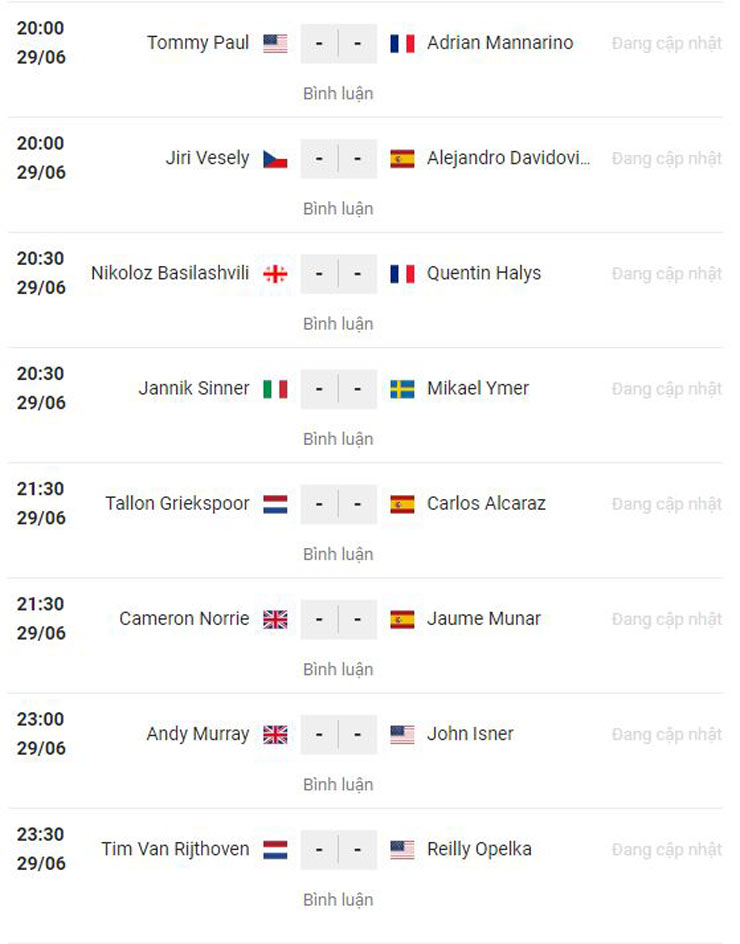Open Bình luận for Griekspoor vs Carlos Alcaraz
This screenshot has width=740, height=944.
(x=338, y=553)
